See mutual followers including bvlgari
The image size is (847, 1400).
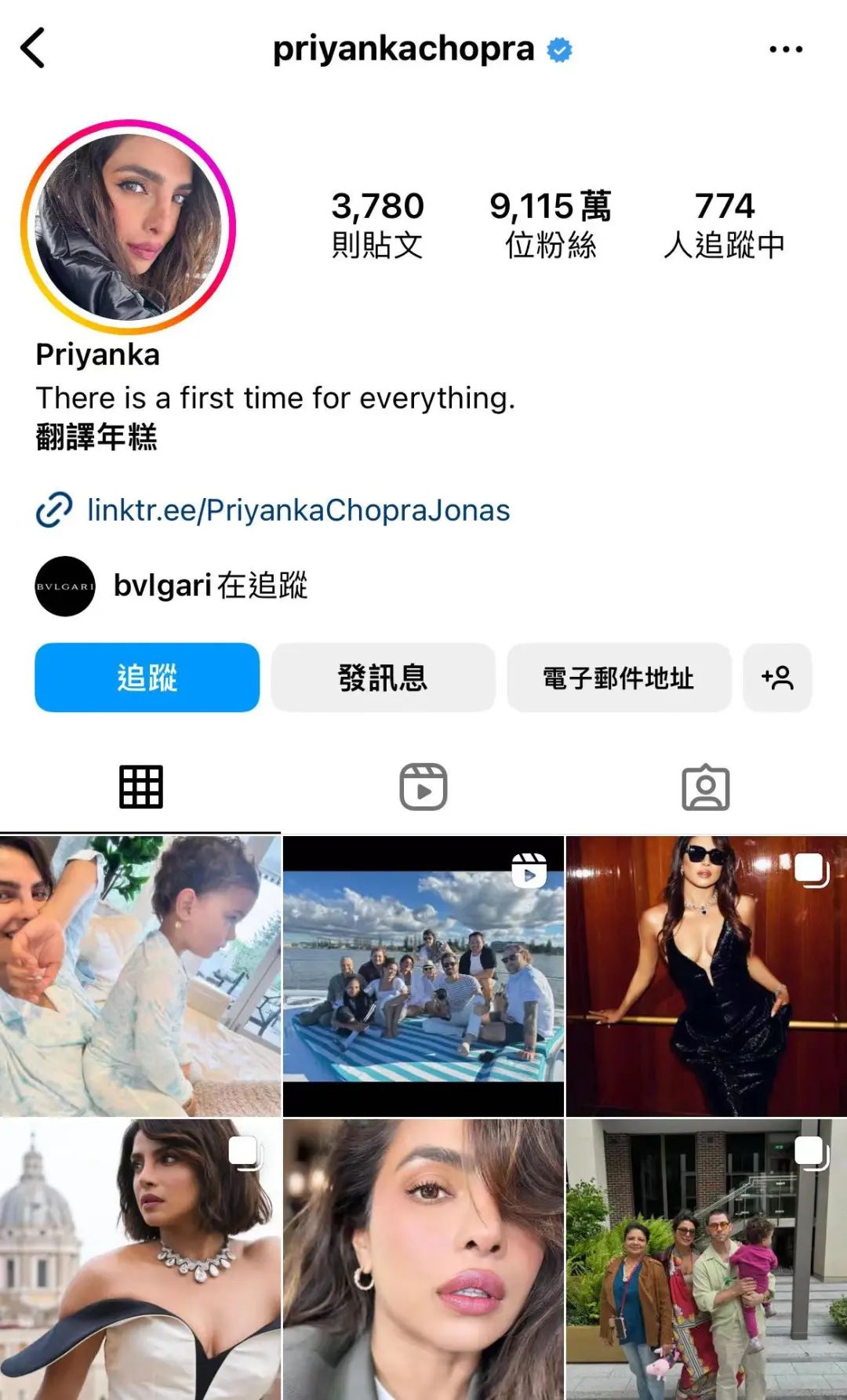[x=172, y=586]
